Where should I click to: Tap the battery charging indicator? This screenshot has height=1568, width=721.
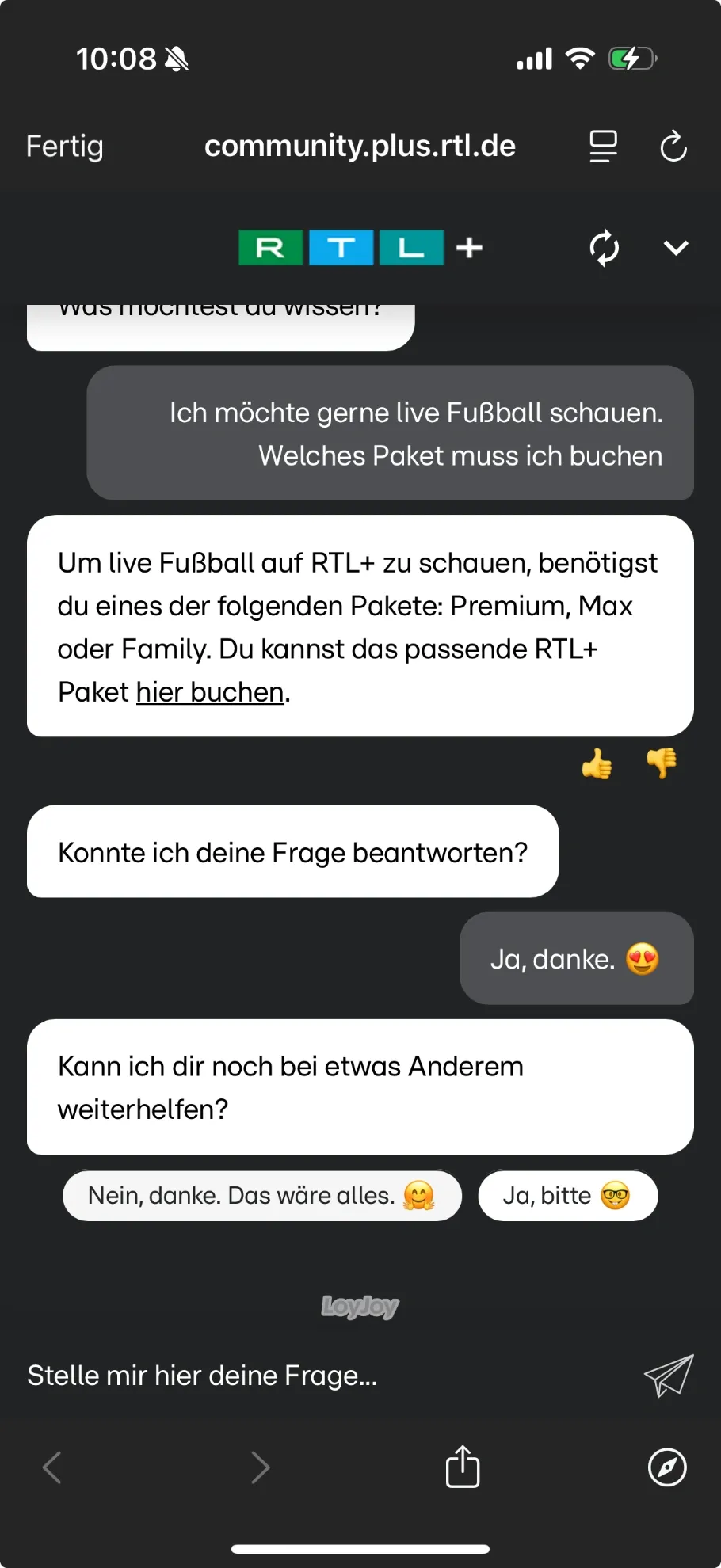[631, 57]
